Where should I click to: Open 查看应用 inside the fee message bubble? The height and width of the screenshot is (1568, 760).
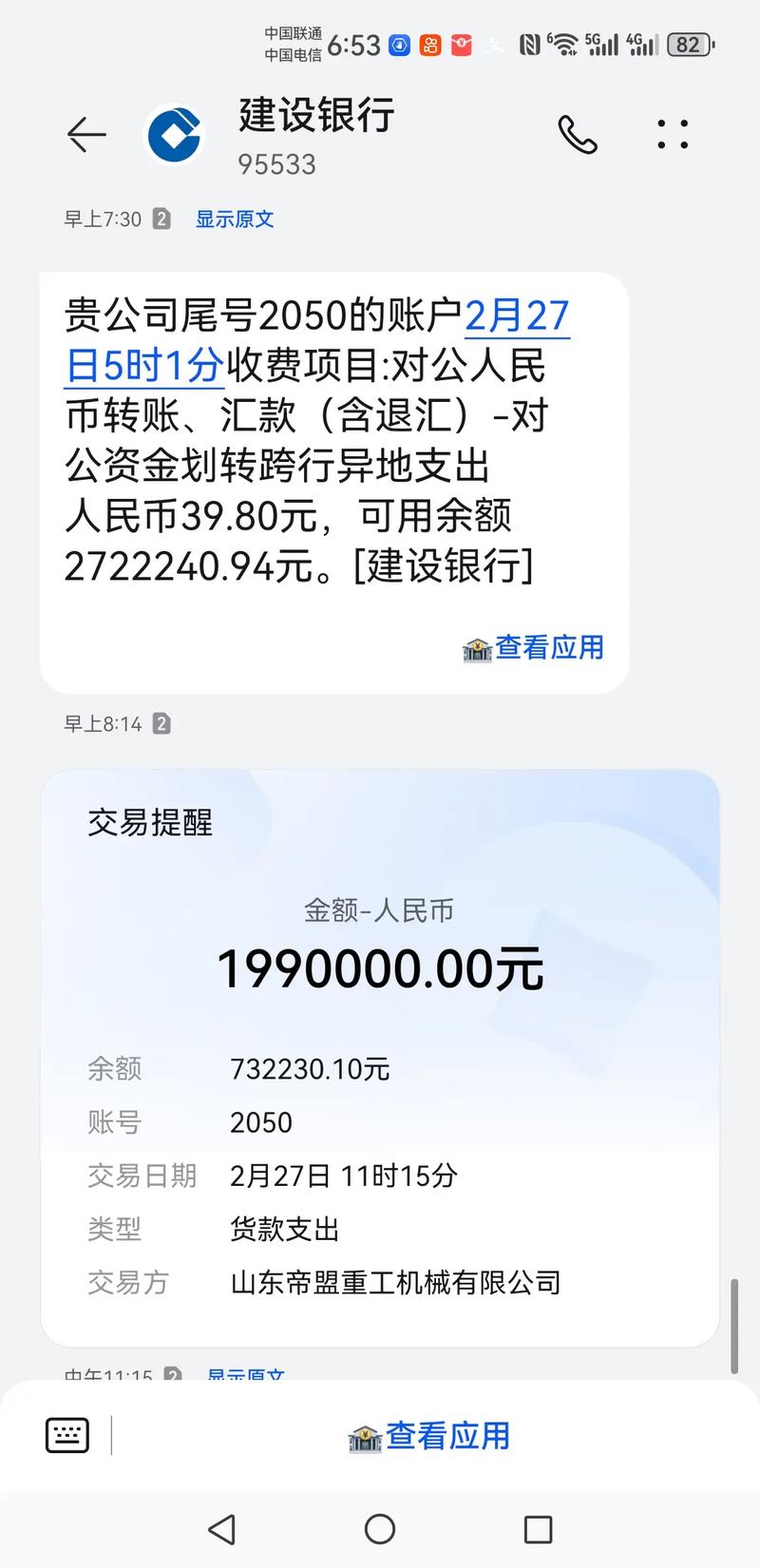549,647
